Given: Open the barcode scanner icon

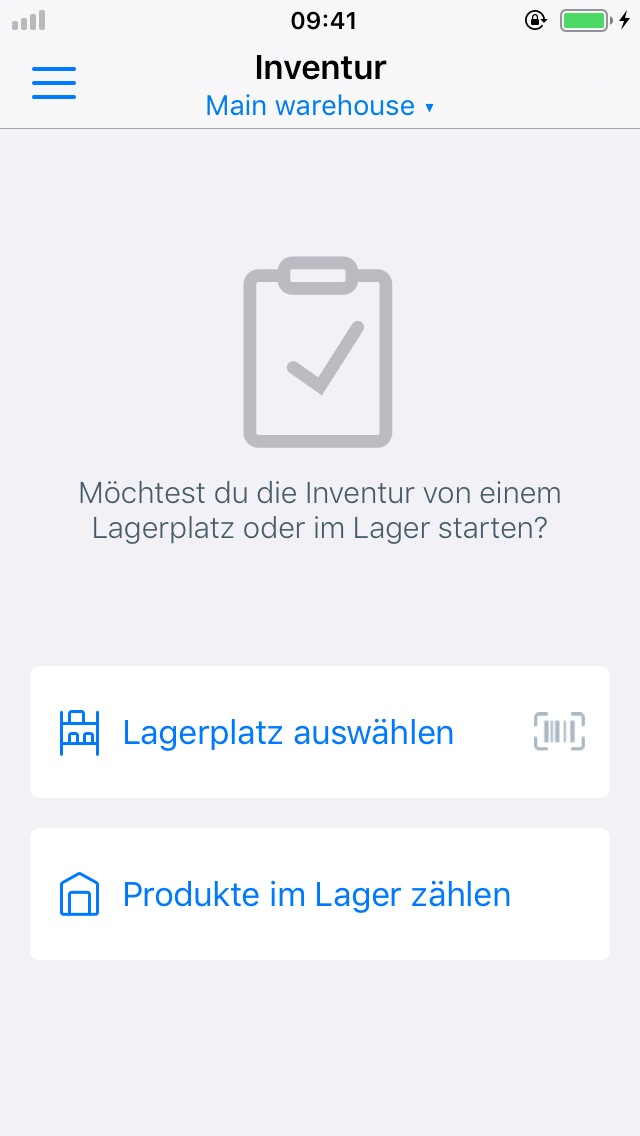Looking at the screenshot, I should click(559, 732).
